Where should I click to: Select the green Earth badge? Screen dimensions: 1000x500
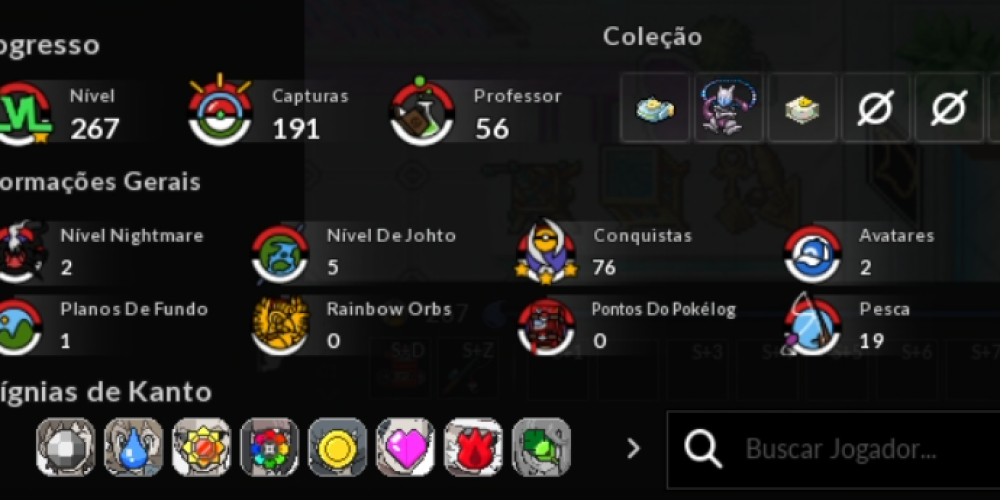(541, 447)
